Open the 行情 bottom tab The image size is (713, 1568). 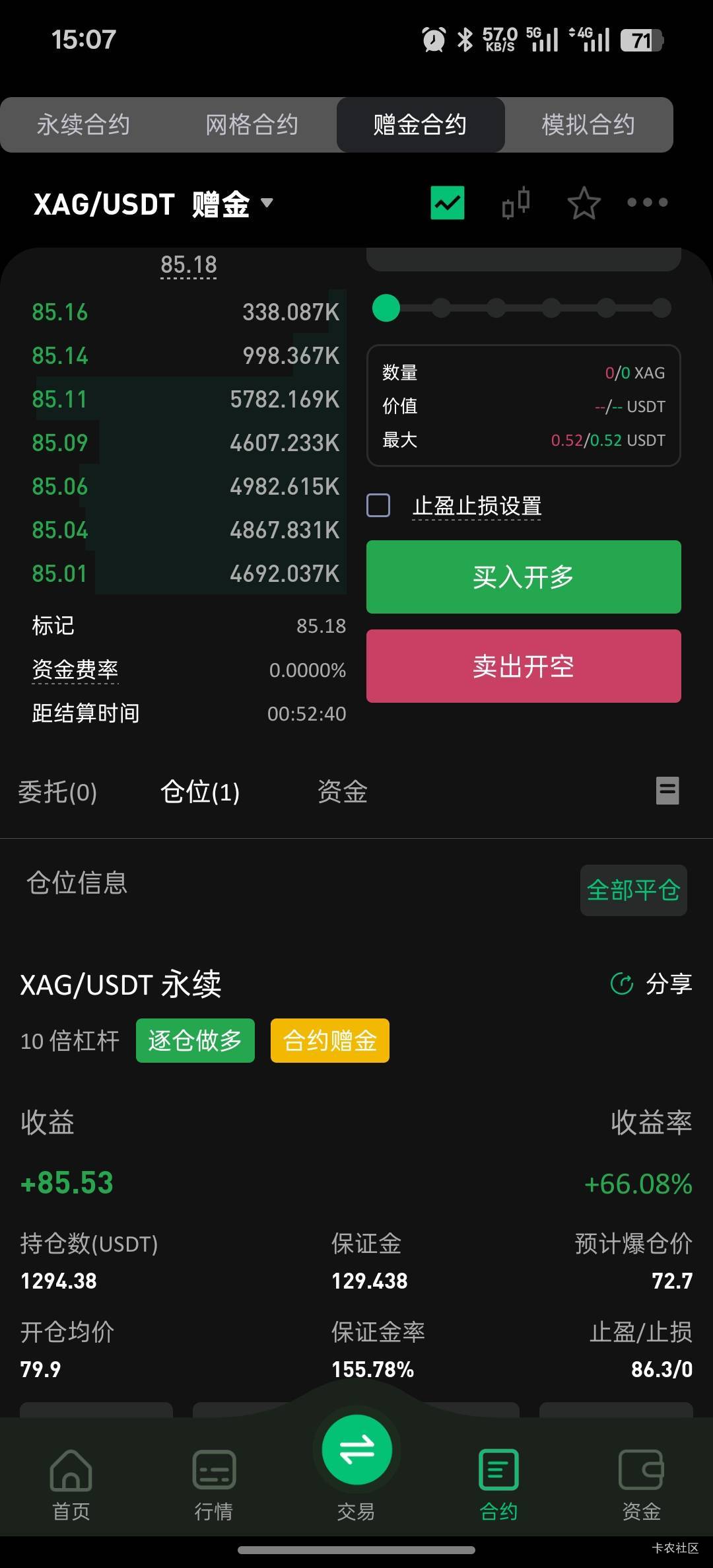click(214, 1484)
